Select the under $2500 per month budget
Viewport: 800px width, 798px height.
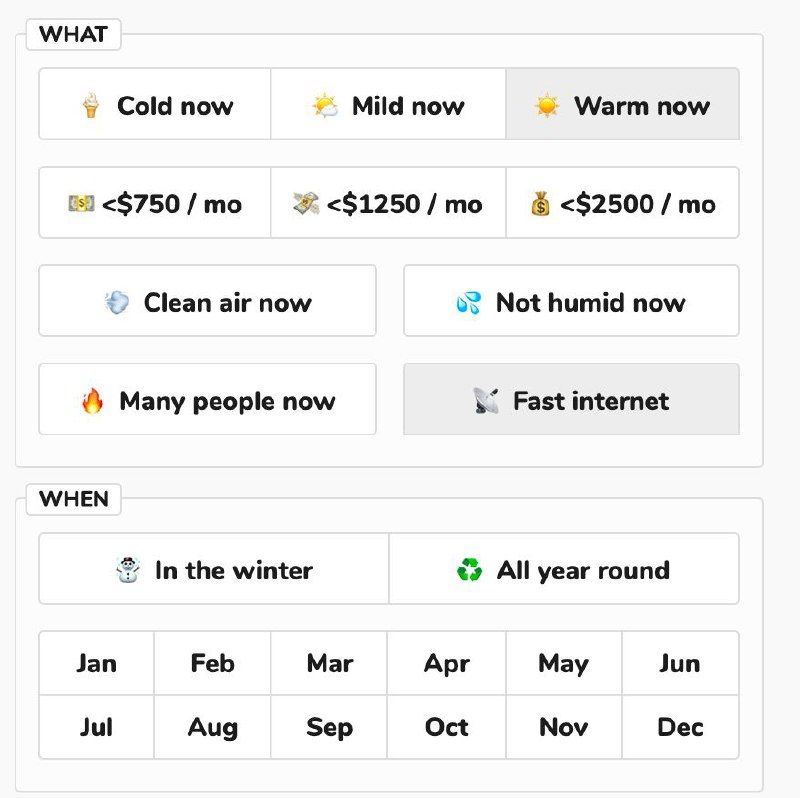click(x=622, y=204)
